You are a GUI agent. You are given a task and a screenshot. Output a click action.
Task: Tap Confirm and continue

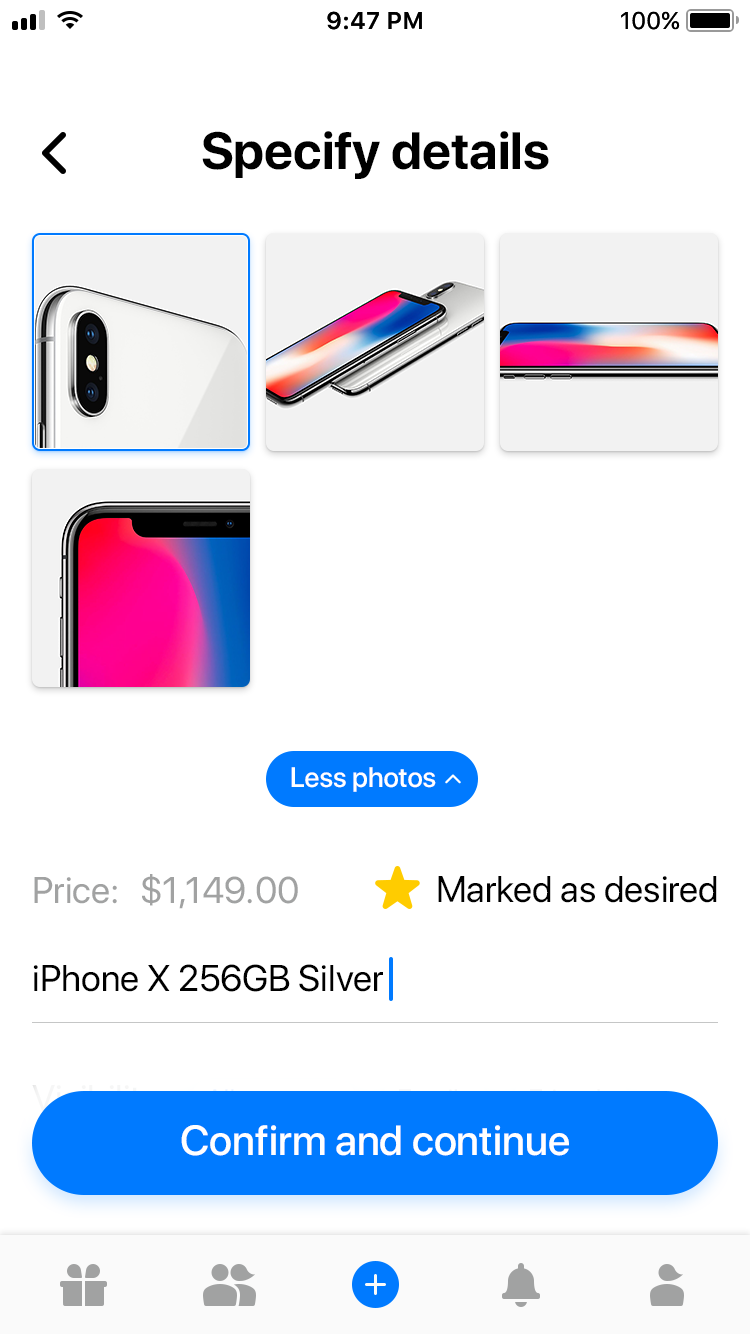[x=375, y=1142]
